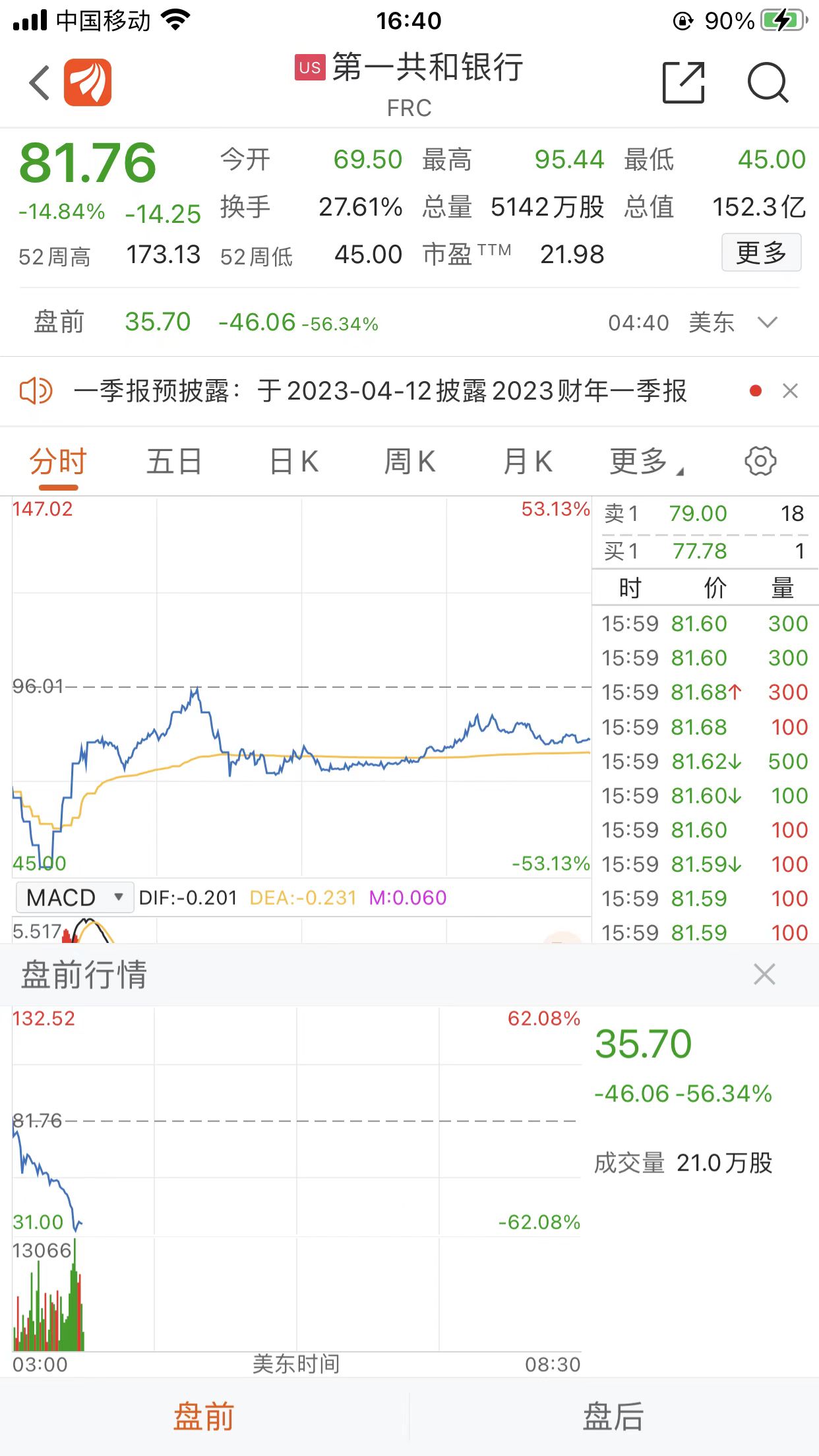The image size is (819, 1456).
Task: Select the 盘前 bottom tab
Action: pos(204,1416)
